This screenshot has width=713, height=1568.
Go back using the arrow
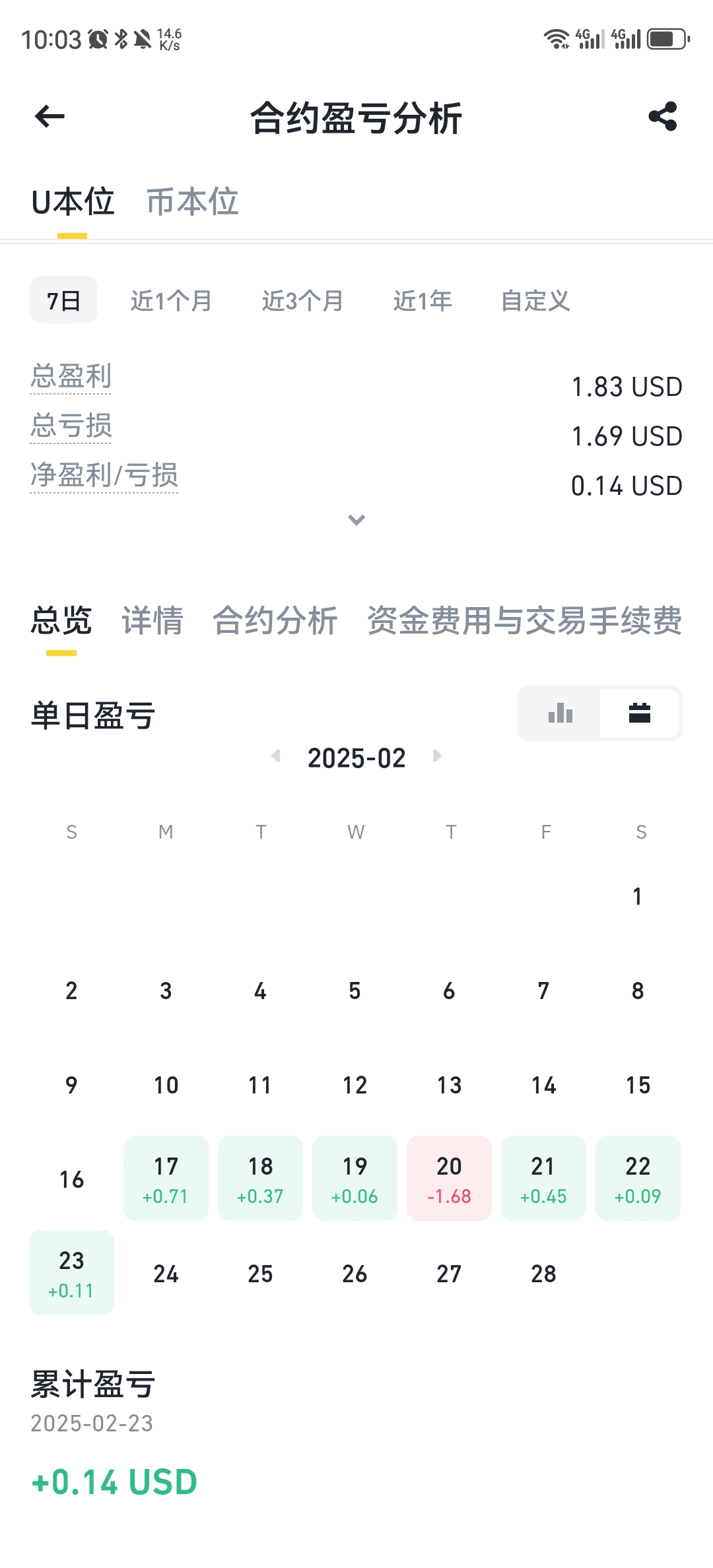point(50,117)
